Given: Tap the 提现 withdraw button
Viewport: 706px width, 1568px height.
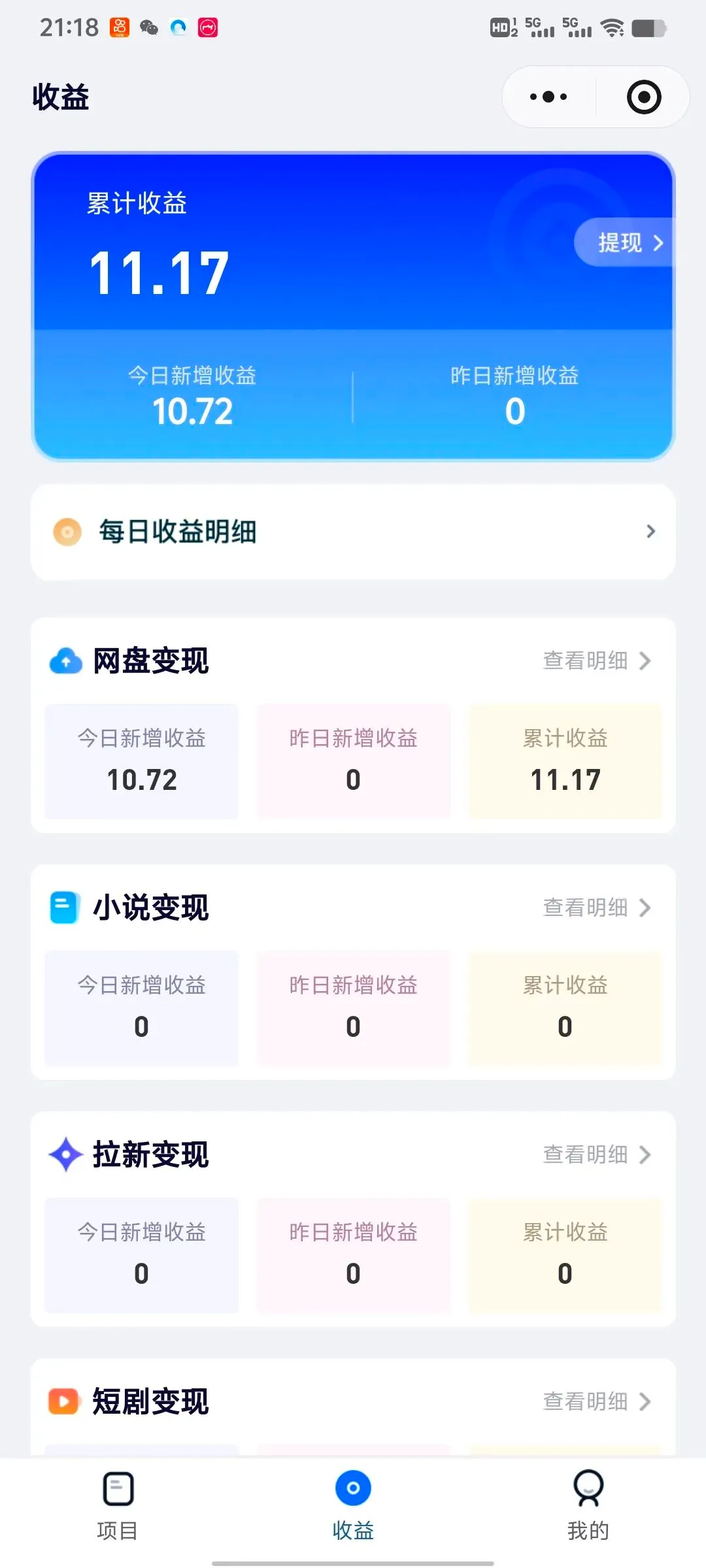Looking at the screenshot, I should [625, 242].
